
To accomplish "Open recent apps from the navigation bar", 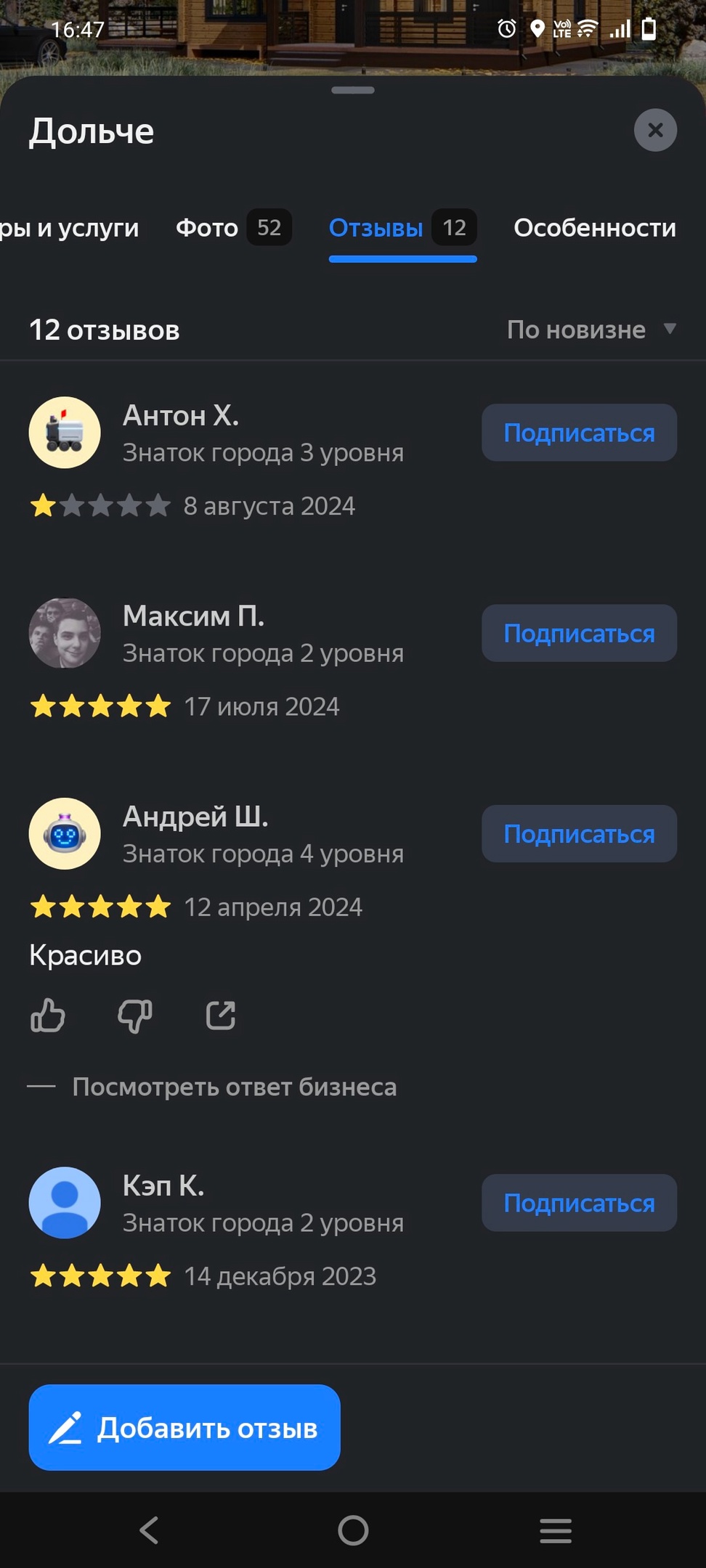I will (556, 1530).
